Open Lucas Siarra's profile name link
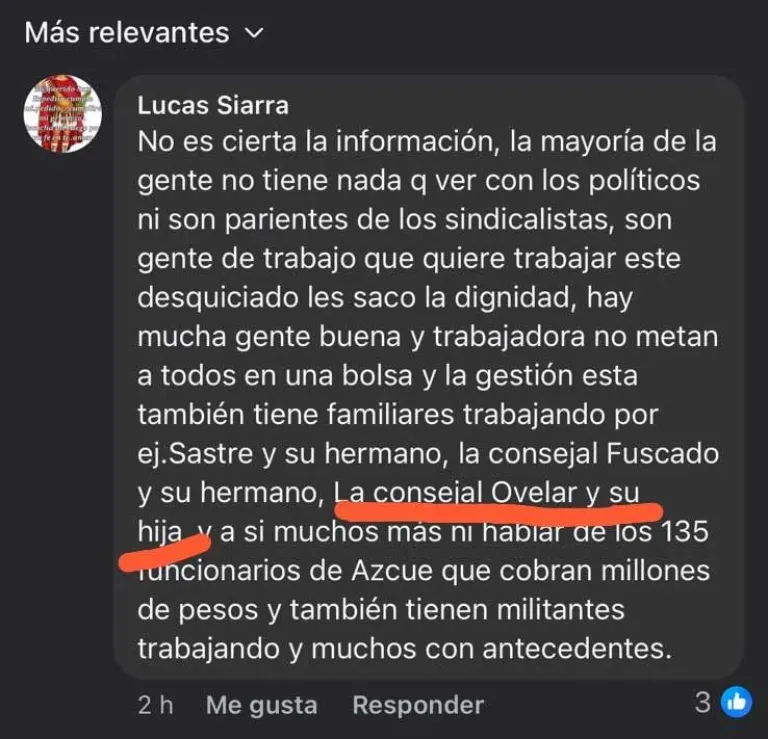The image size is (768, 739). point(213,106)
